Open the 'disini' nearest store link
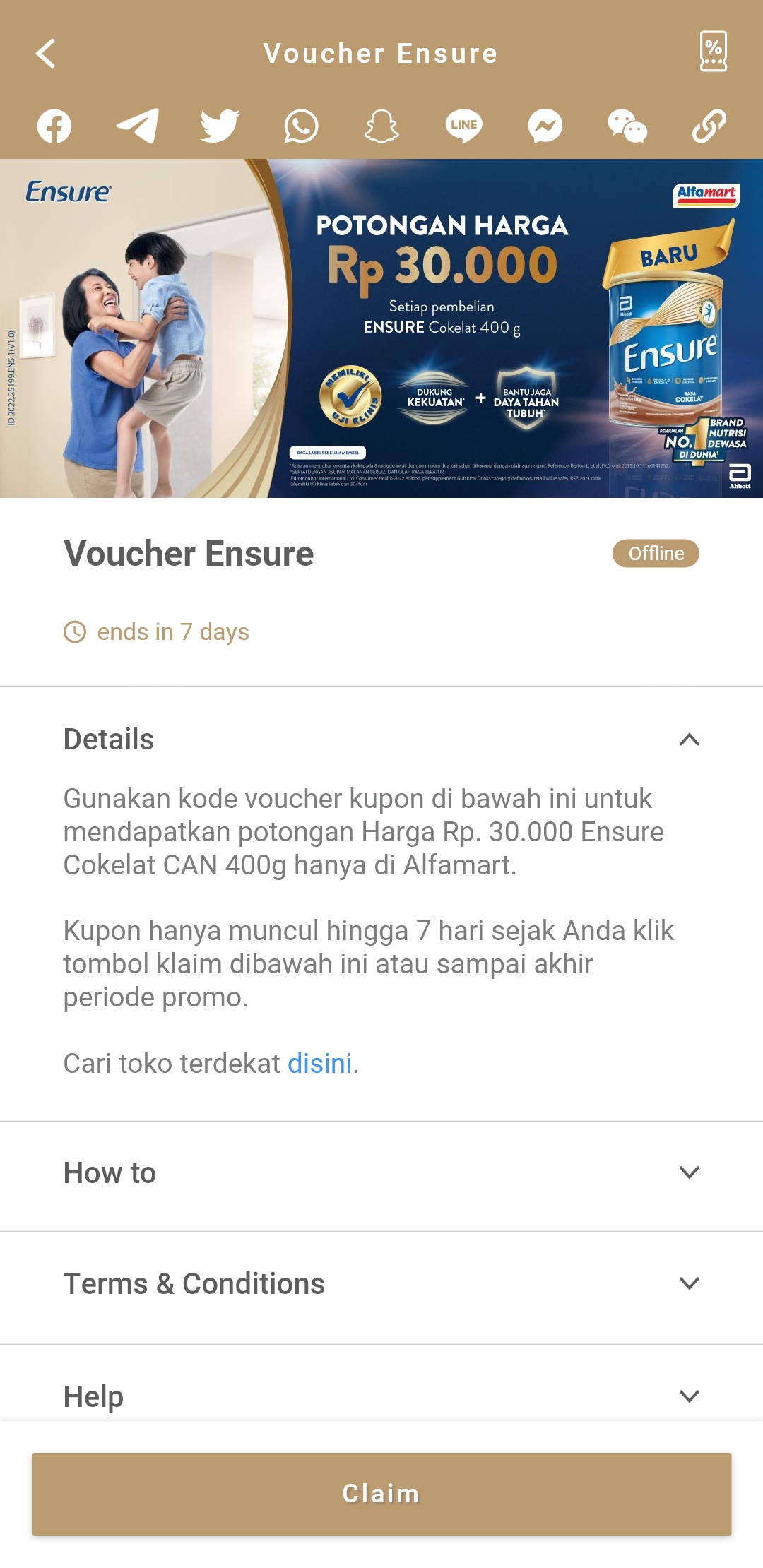The width and height of the screenshot is (763, 1568). 319,1063
